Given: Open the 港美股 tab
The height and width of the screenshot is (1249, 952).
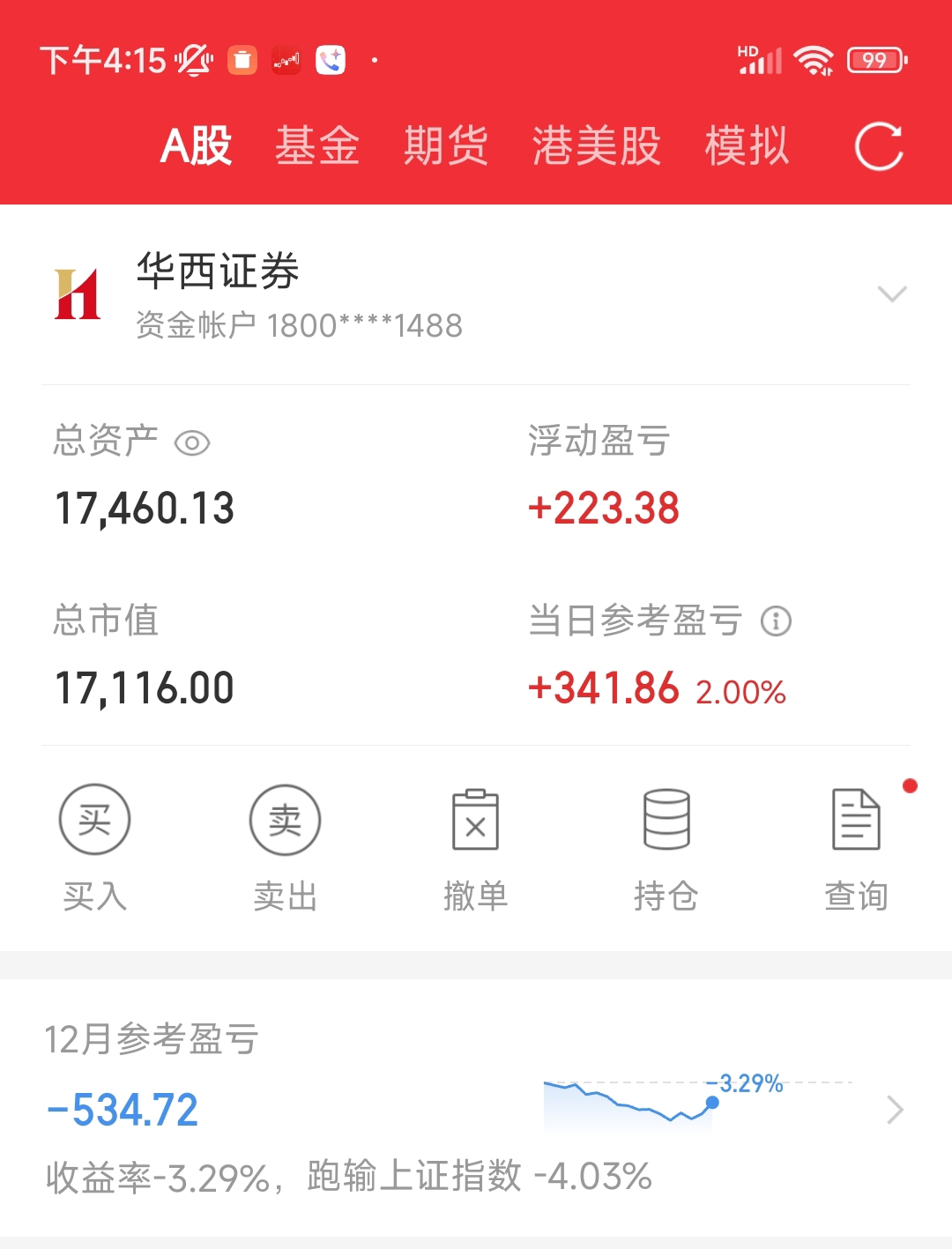Looking at the screenshot, I should pos(597,145).
